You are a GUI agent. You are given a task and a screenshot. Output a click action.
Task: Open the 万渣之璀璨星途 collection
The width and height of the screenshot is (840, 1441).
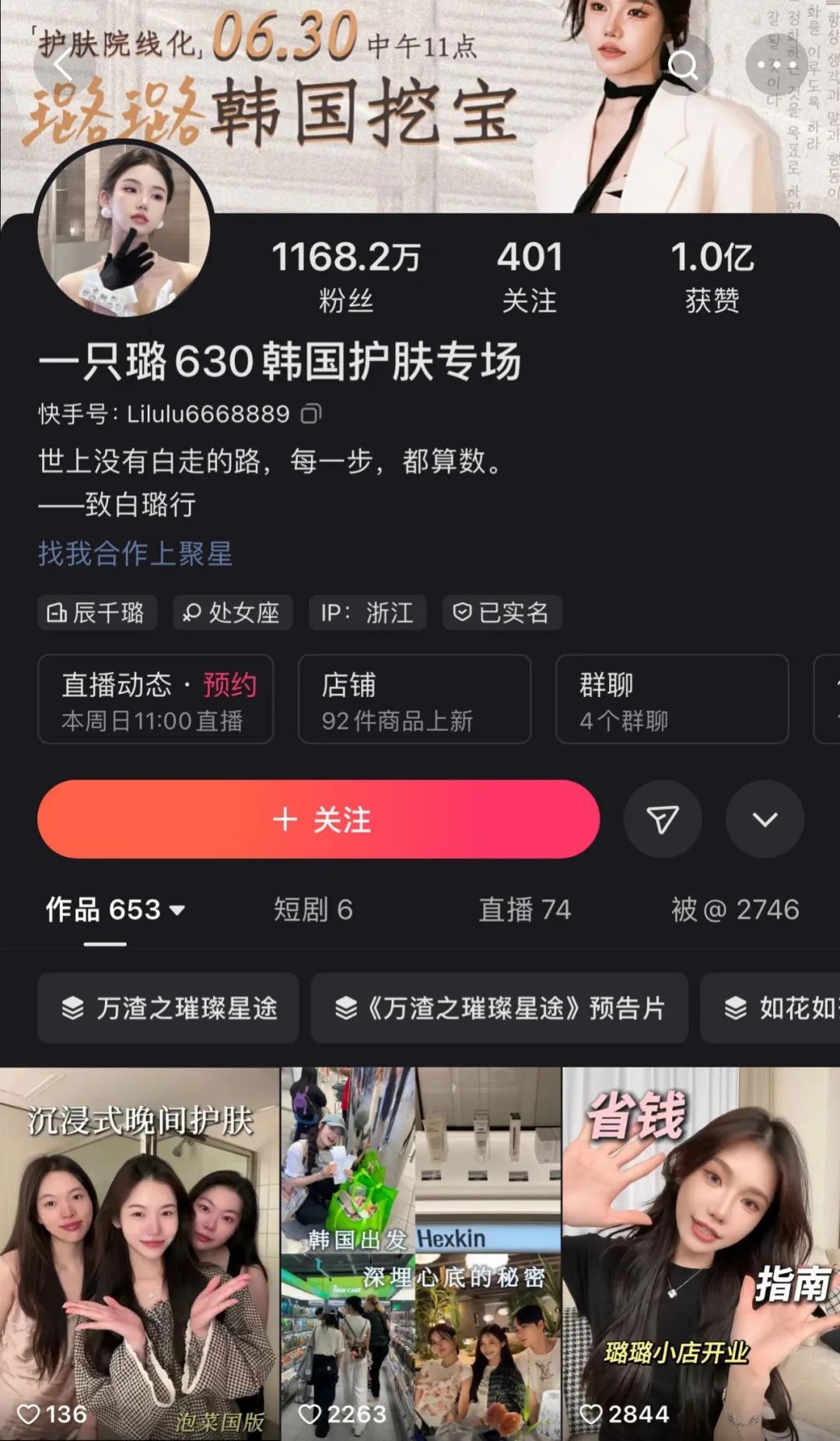click(x=168, y=1009)
